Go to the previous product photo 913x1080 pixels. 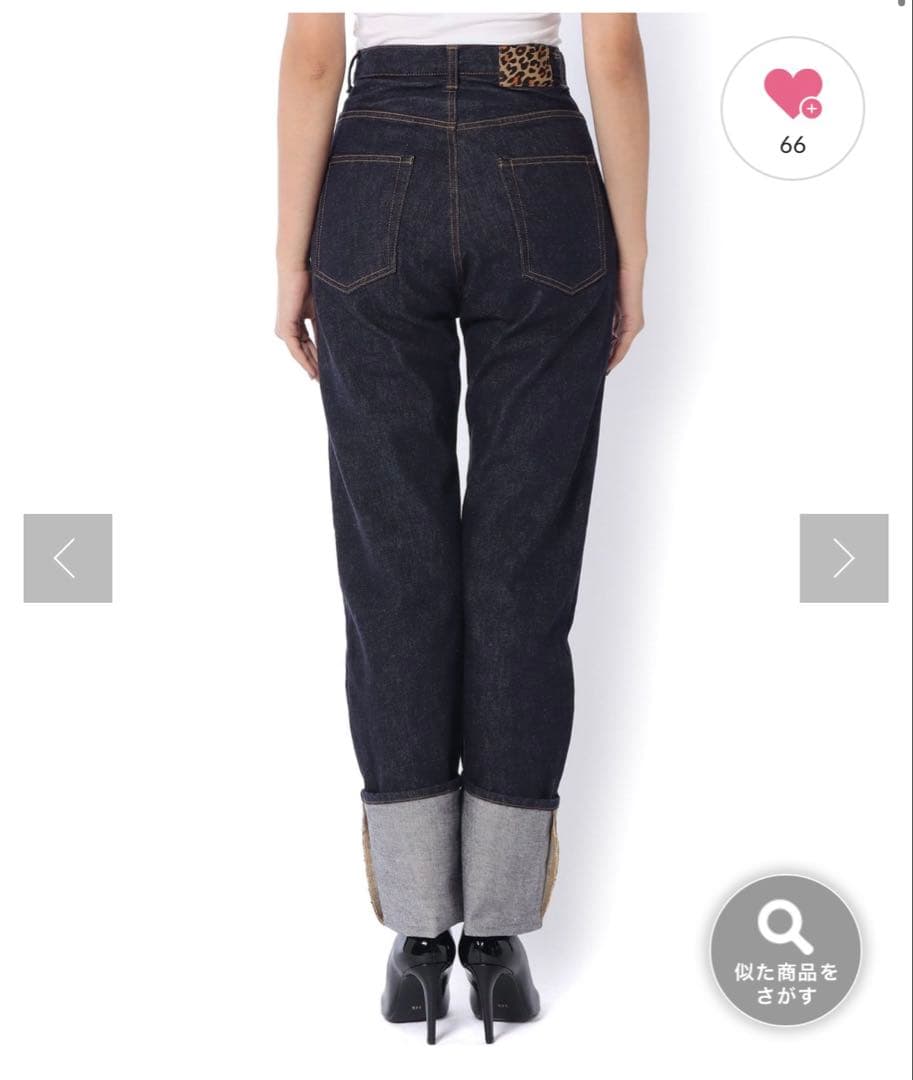tap(68, 558)
